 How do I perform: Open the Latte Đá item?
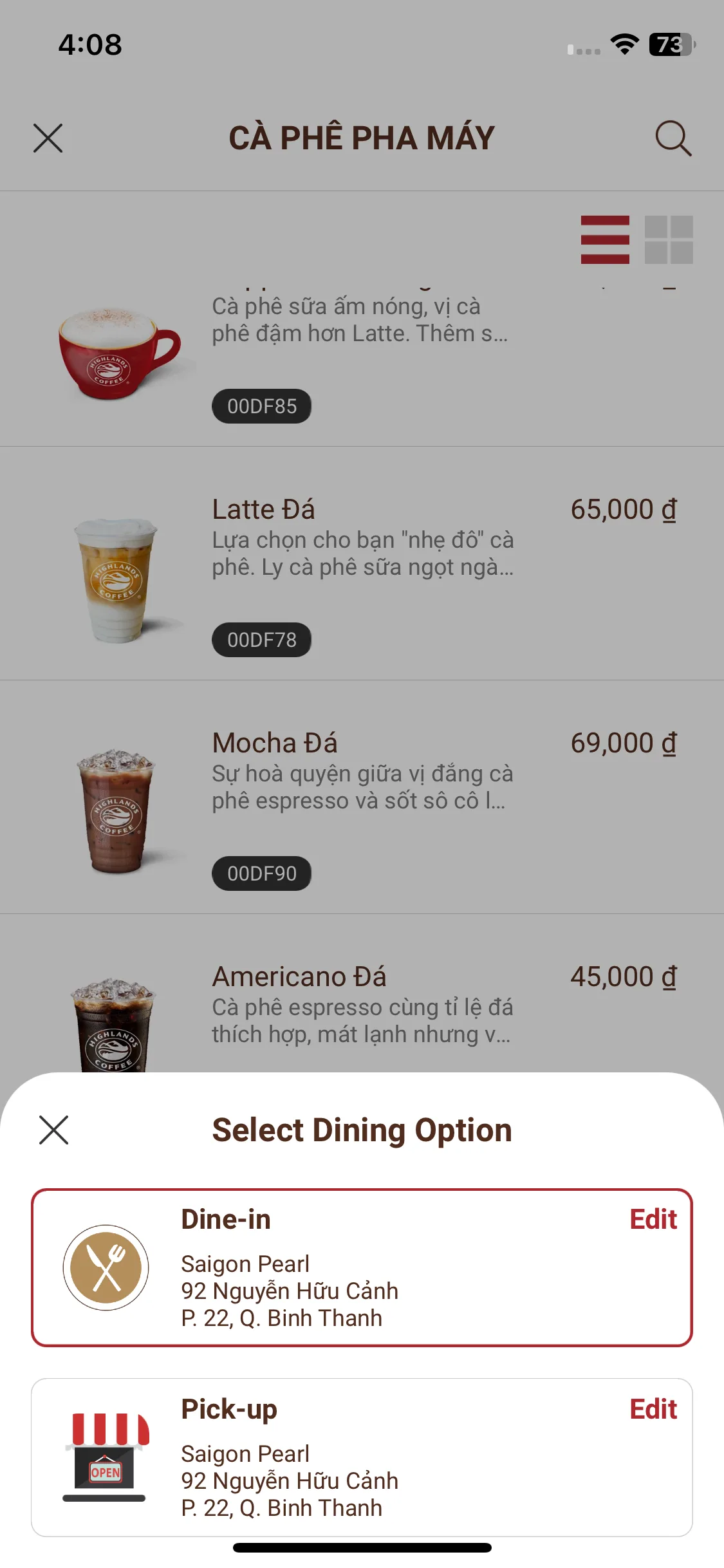point(362,564)
